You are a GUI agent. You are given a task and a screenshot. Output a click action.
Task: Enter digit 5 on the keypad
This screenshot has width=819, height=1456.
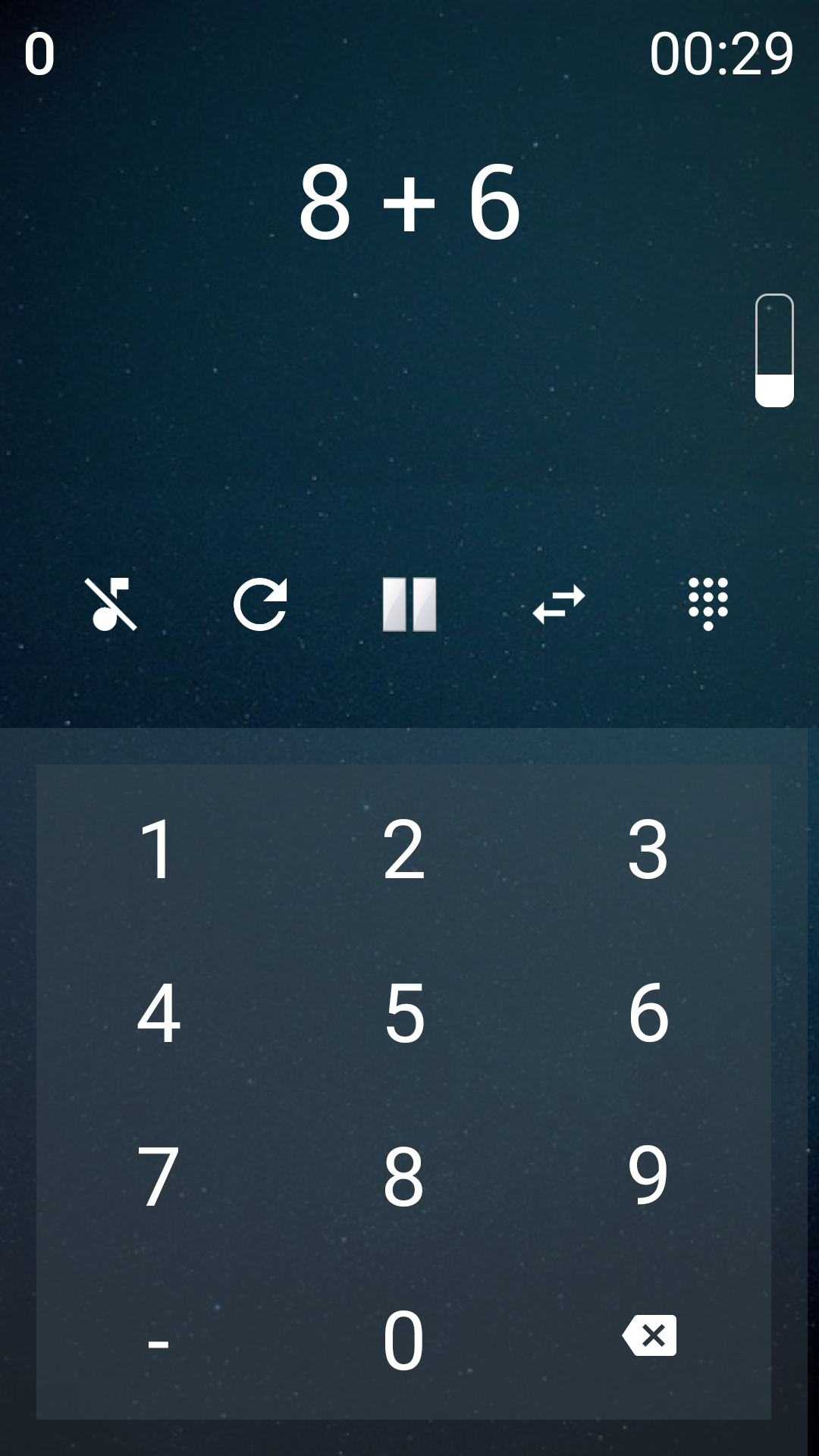pyautogui.click(x=403, y=1013)
